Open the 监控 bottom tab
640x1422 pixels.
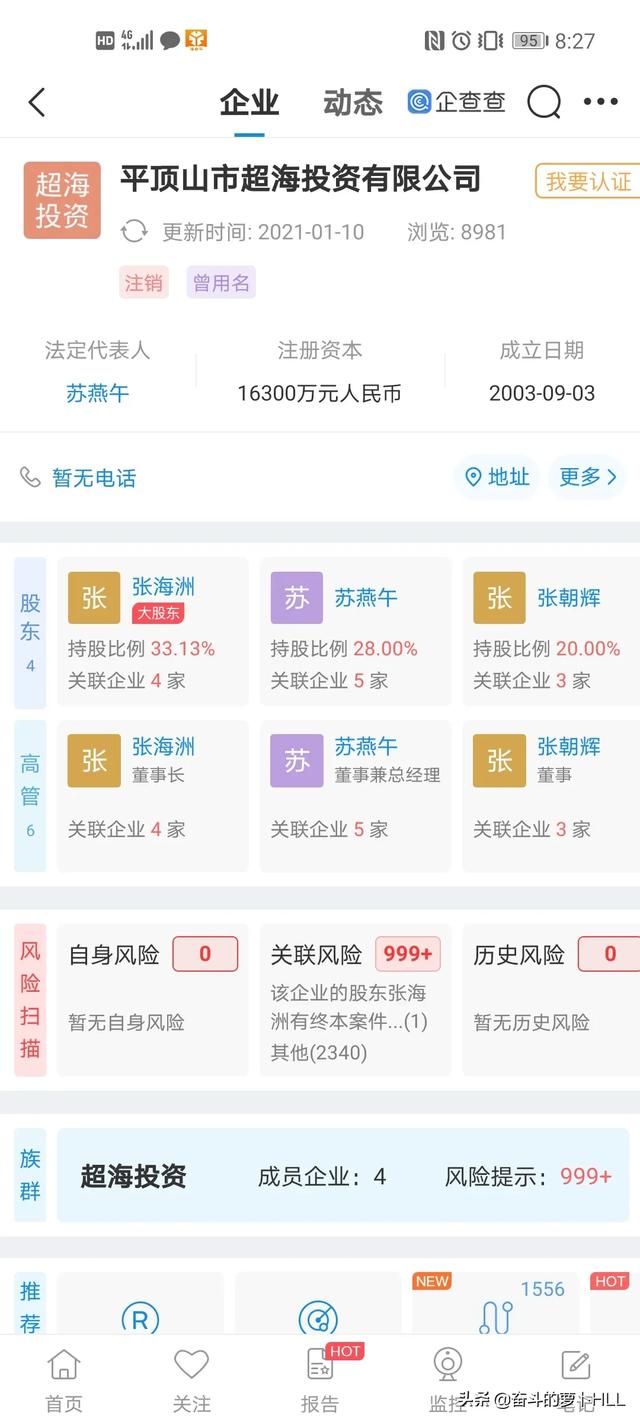pos(447,1380)
